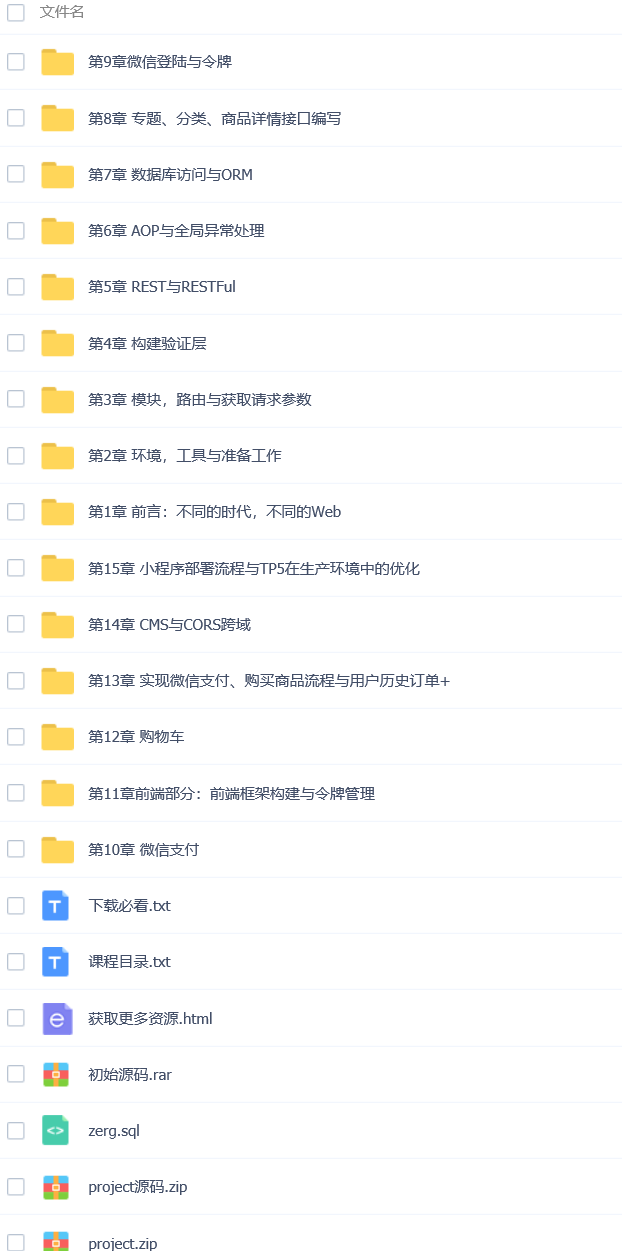This screenshot has width=622, height=1251.
Task: Tick the select-all checkbox beside 文件名
Action: (16, 12)
